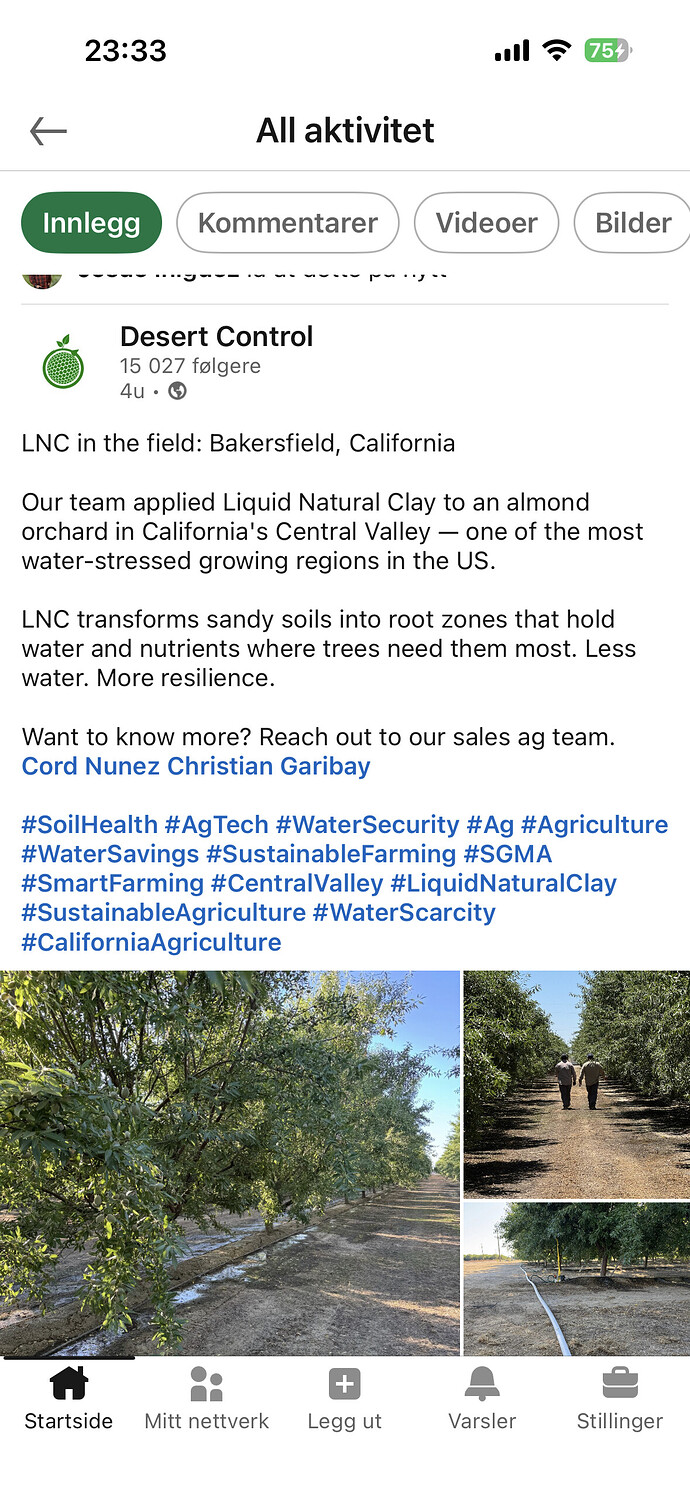The width and height of the screenshot is (690, 1495).
Task: Select the Innlegg filter chip
Action: (91, 222)
